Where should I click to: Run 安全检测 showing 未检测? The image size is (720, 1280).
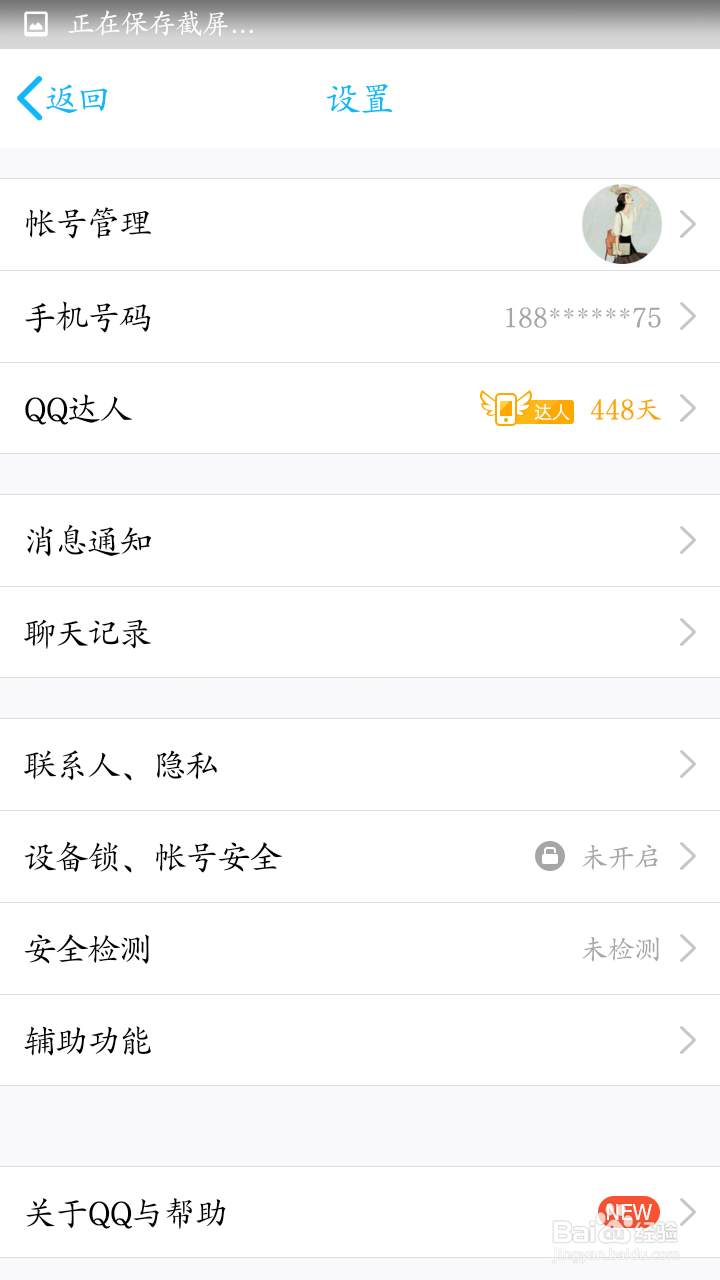pos(360,948)
